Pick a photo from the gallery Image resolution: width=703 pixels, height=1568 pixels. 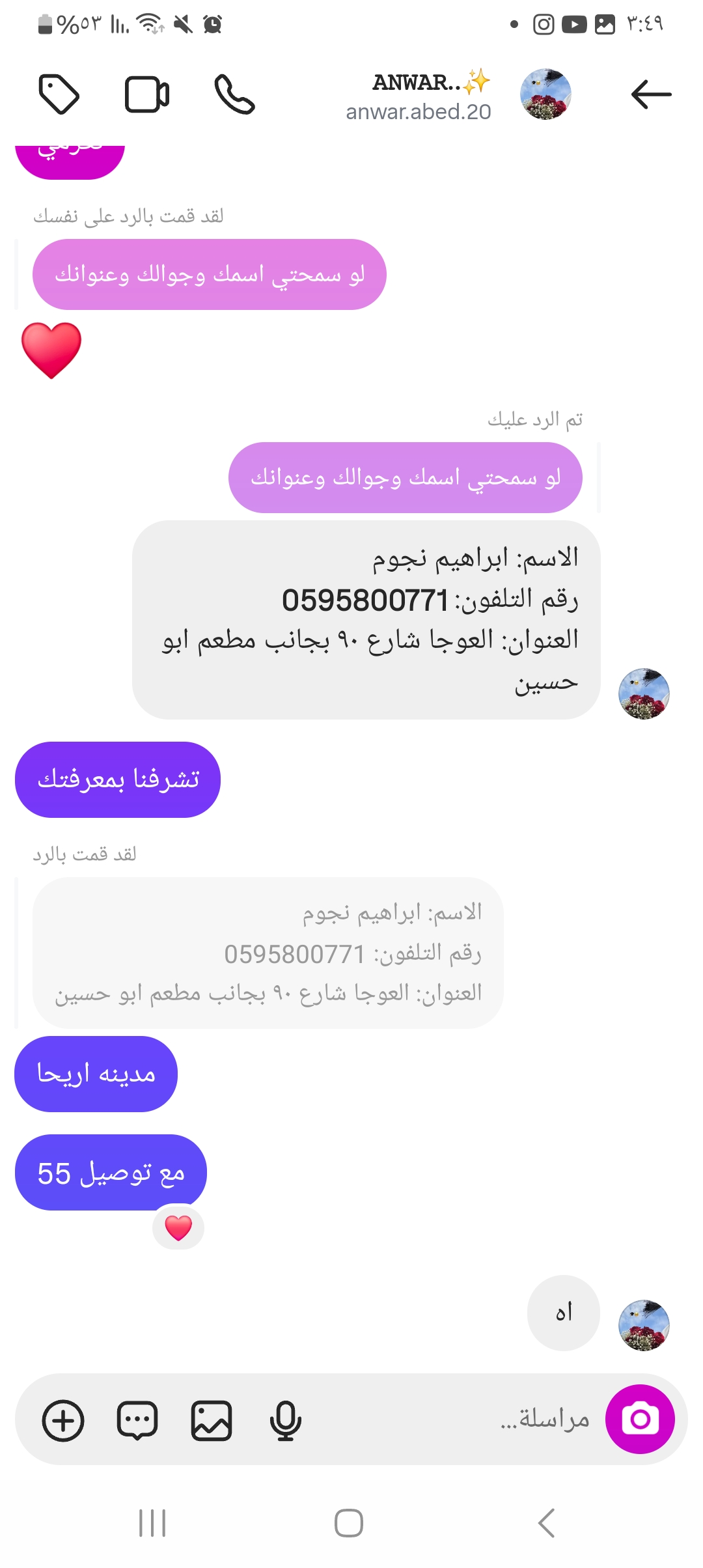[x=212, y=1420]
